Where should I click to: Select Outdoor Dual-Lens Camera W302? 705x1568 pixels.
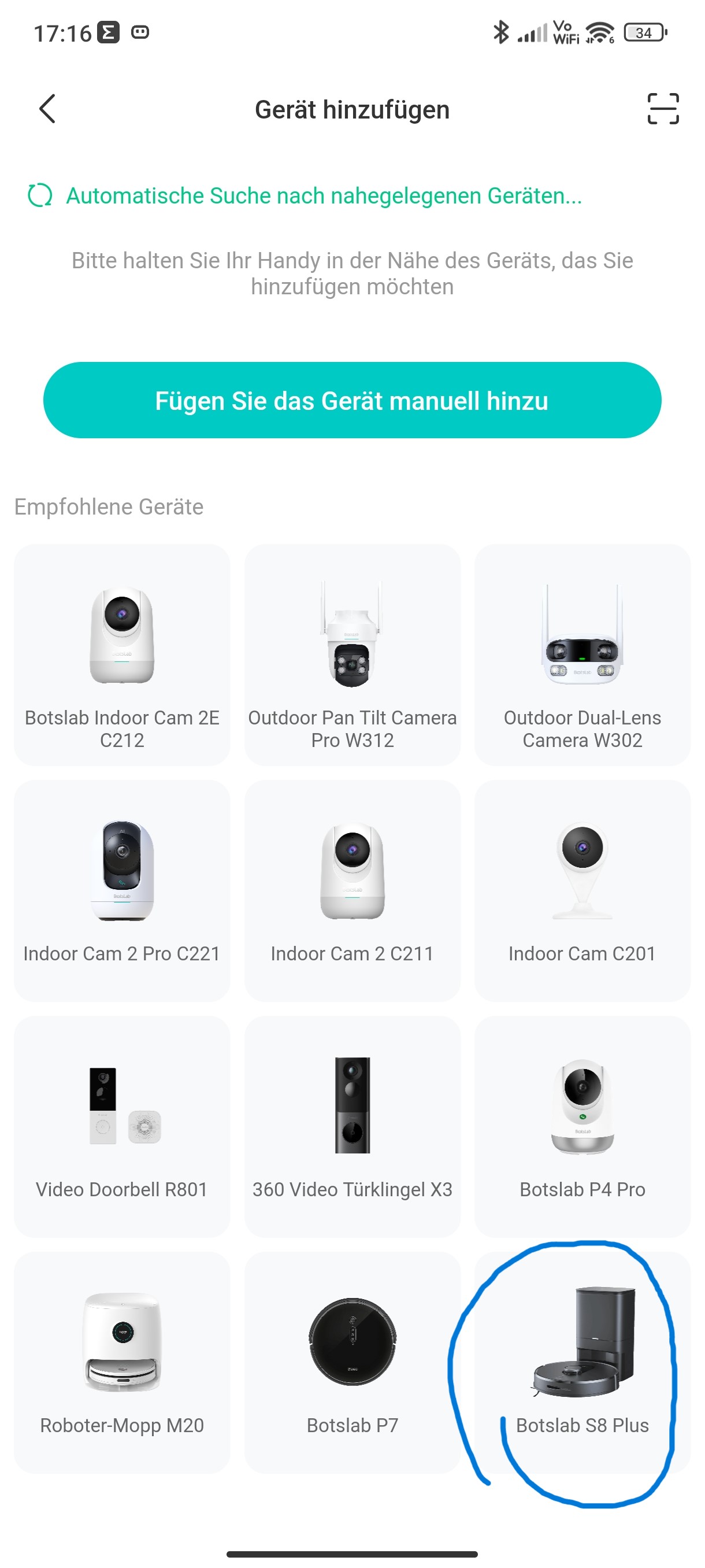(582, 654)
